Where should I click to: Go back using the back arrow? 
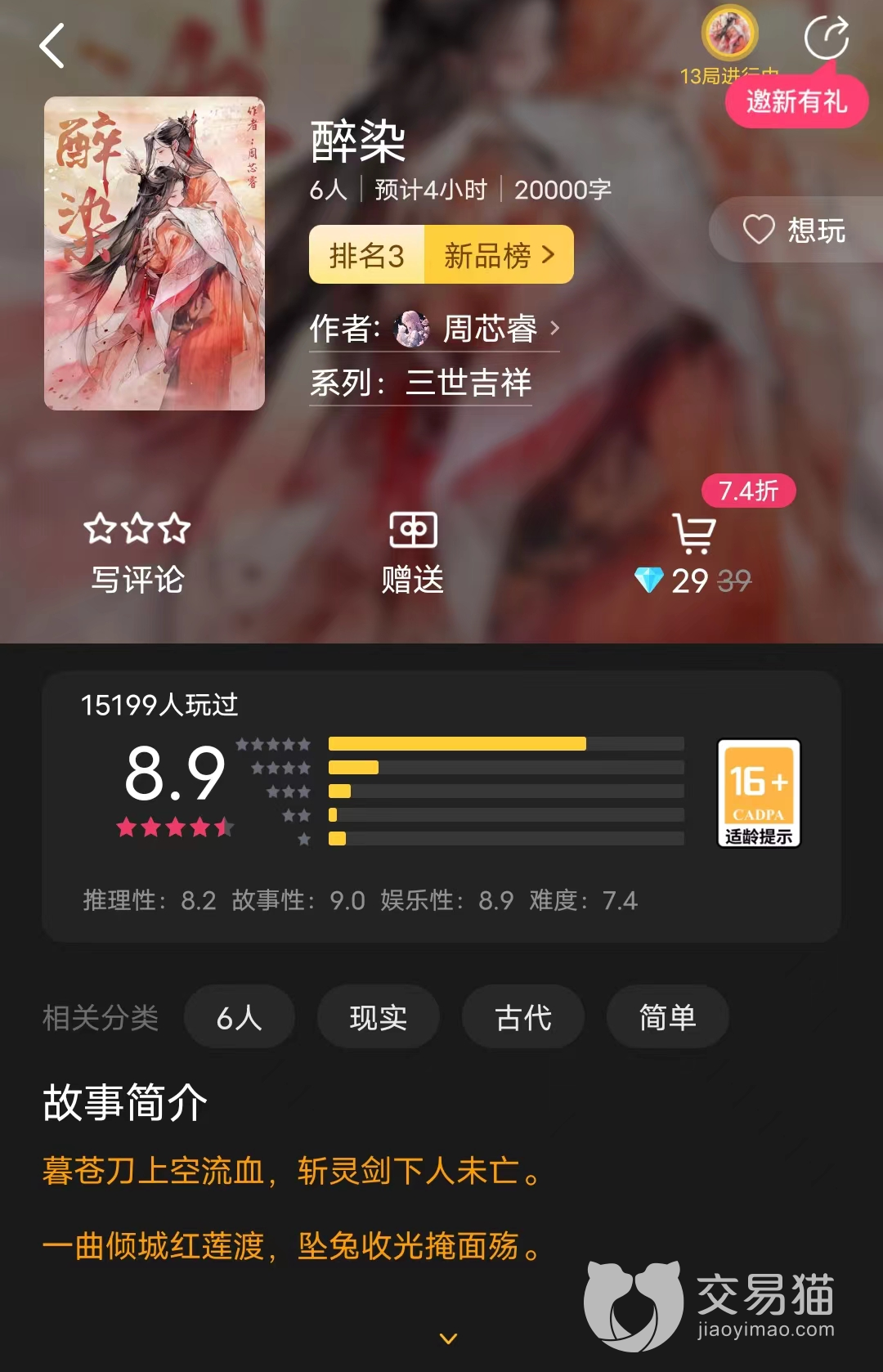(x=52, y=46)
